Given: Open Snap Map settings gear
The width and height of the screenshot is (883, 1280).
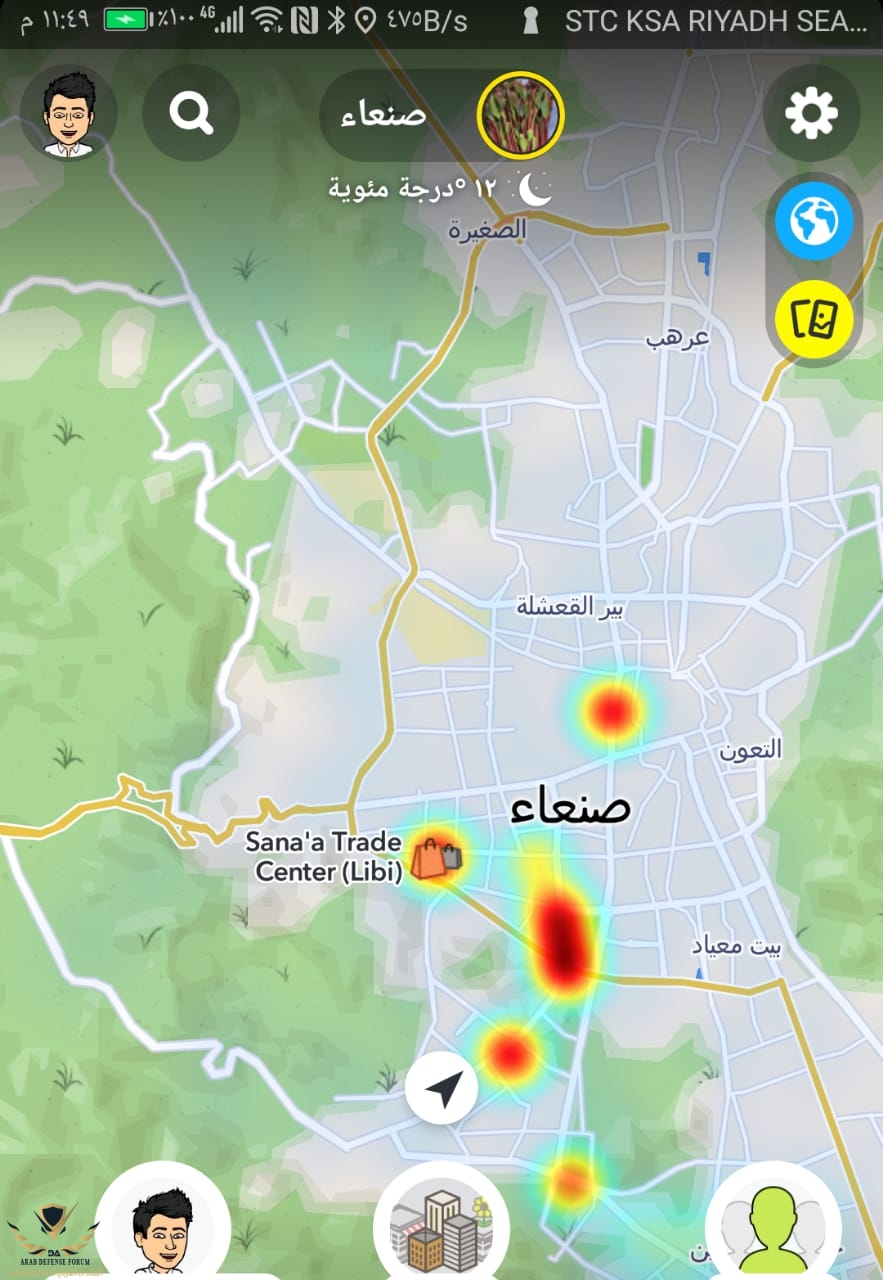Looking at the screenshot, I should [811, 113].
